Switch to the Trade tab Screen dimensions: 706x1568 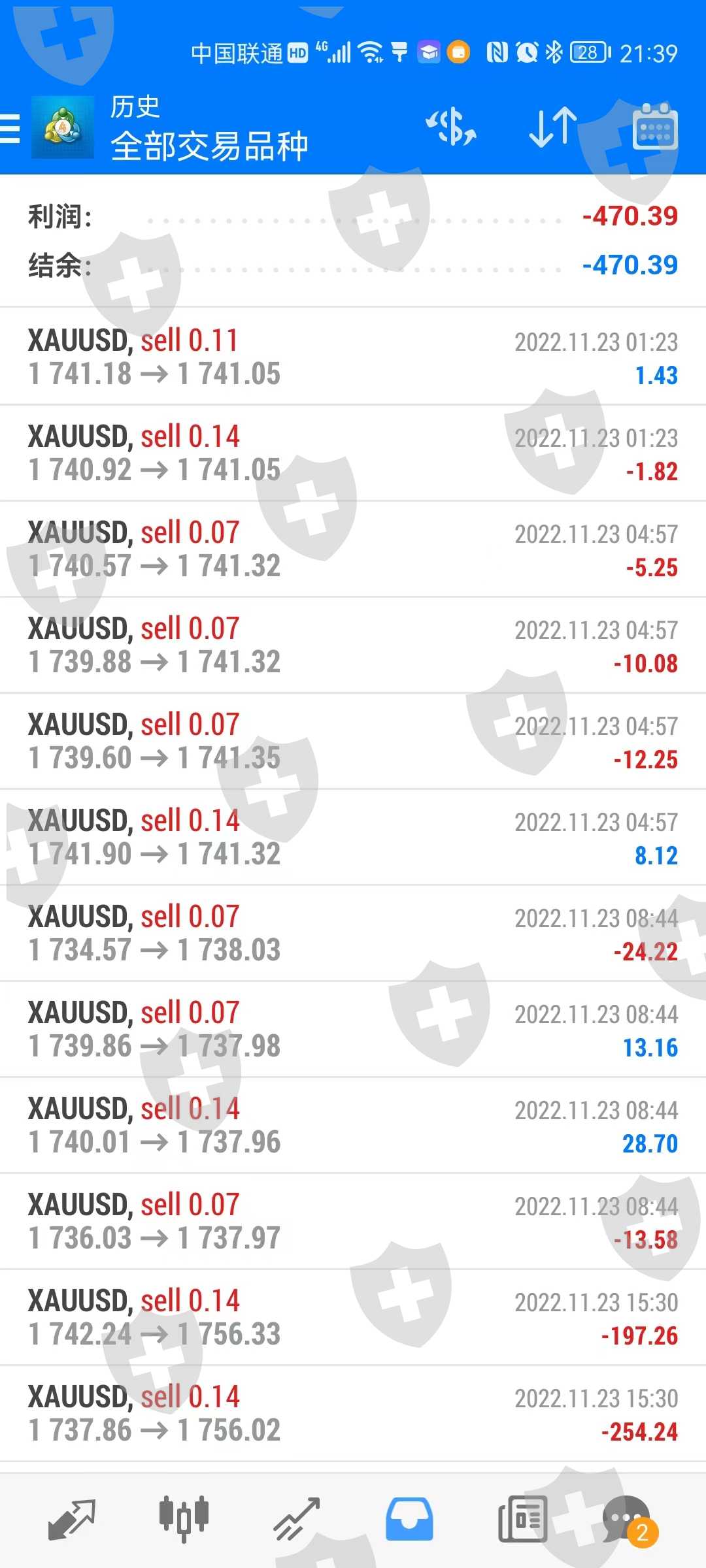pyautogui.click(x=297, y=1518)
